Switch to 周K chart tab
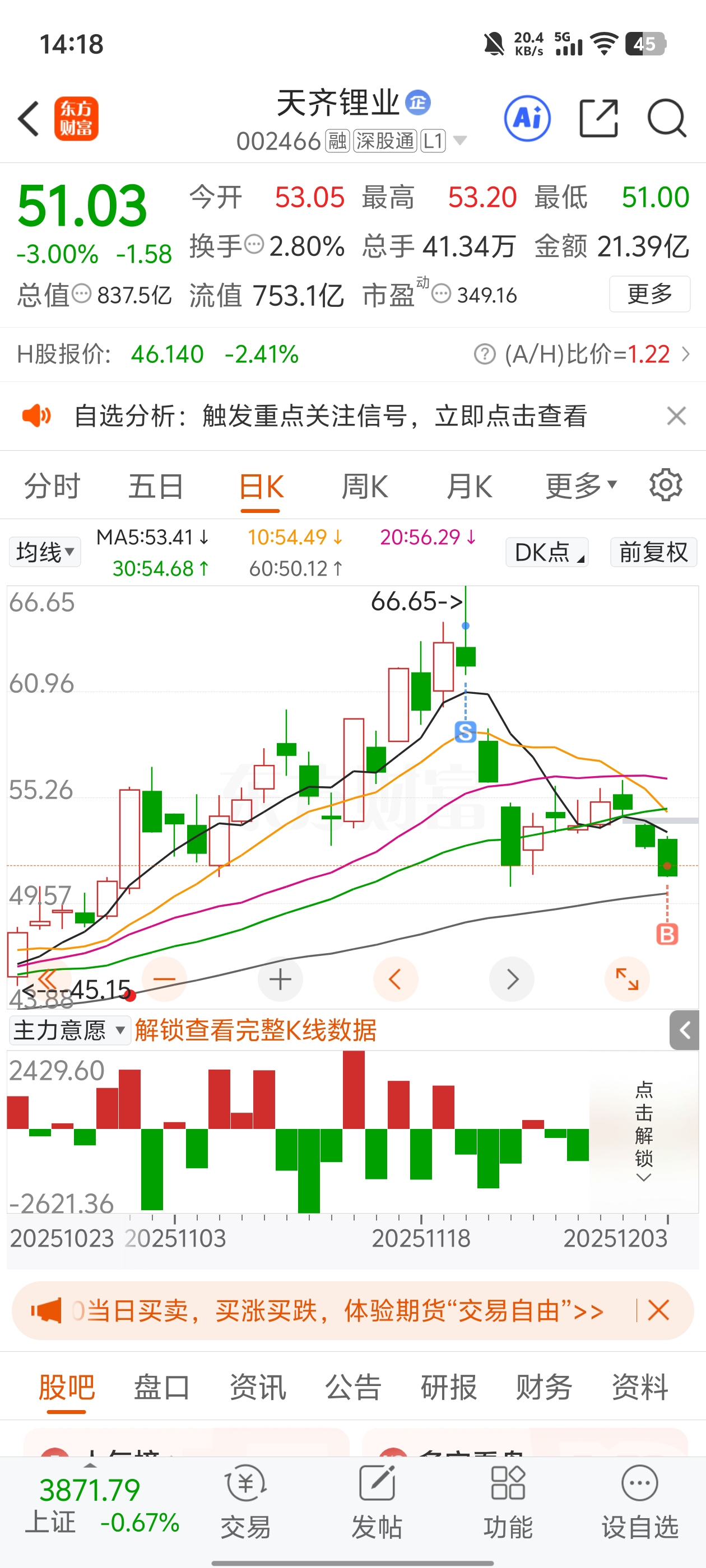This screenshot has height=1568, width=706. (364, 487)
